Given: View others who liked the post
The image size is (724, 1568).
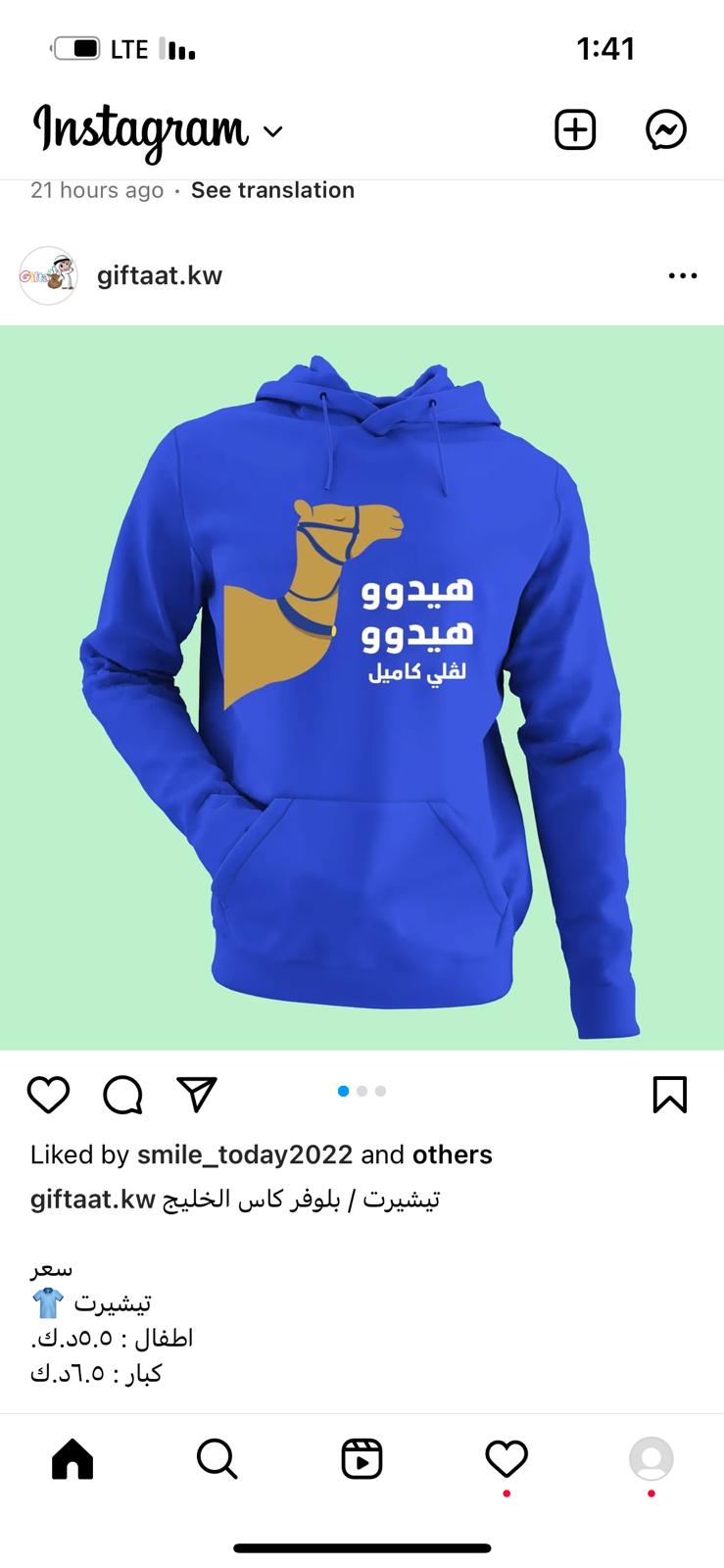Looking at the screenshot, I should [x=453, y=1154].
